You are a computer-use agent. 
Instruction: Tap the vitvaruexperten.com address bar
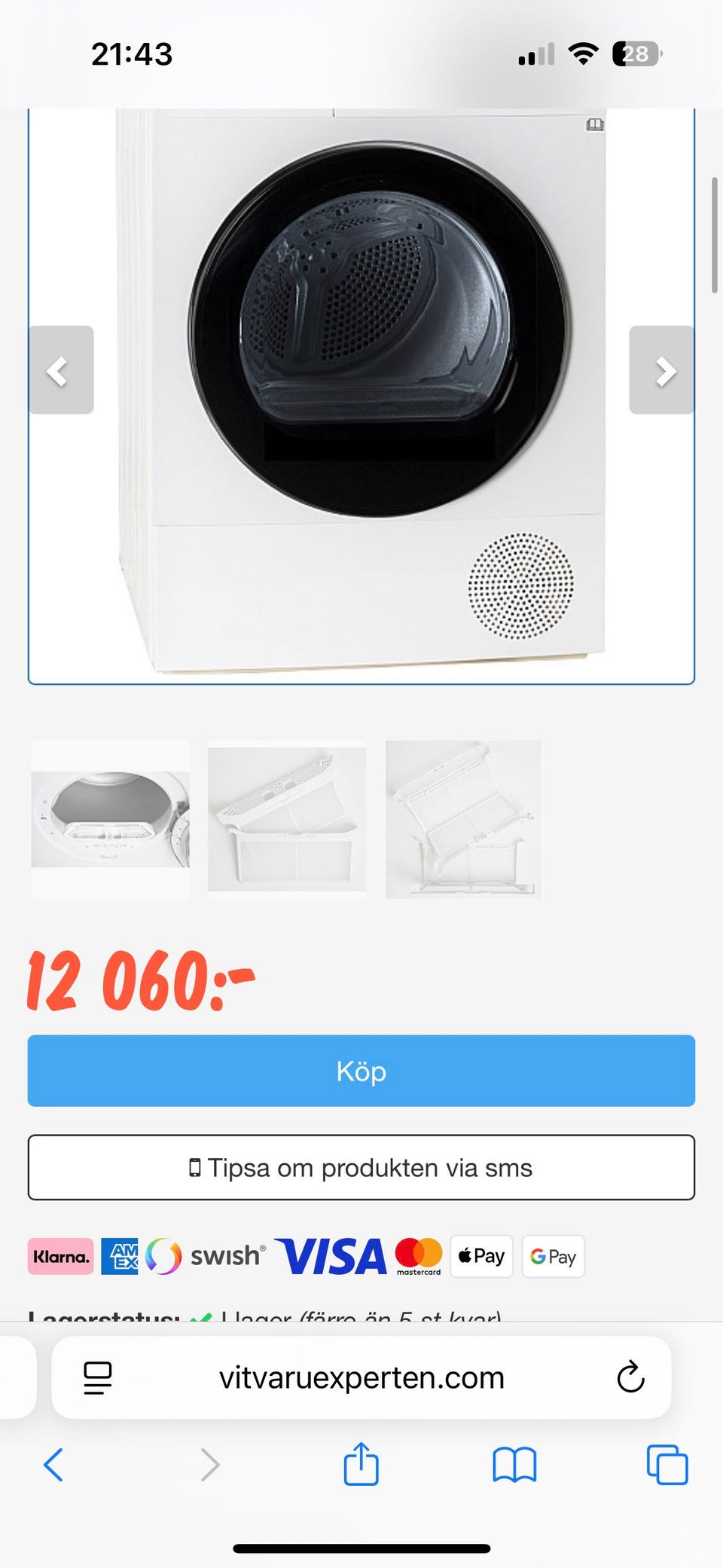[361, 1378]
